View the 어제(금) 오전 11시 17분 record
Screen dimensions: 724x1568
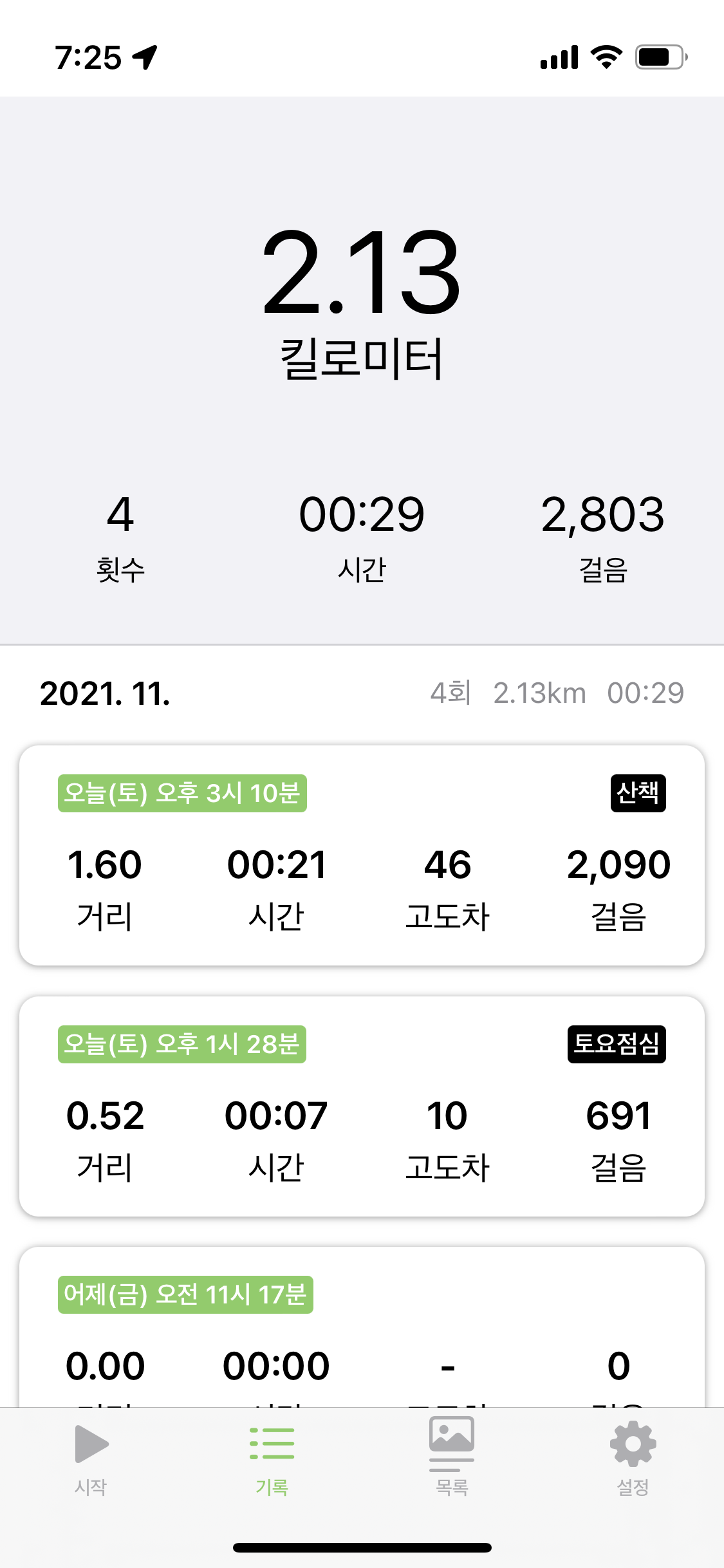tap(362, 1332)
